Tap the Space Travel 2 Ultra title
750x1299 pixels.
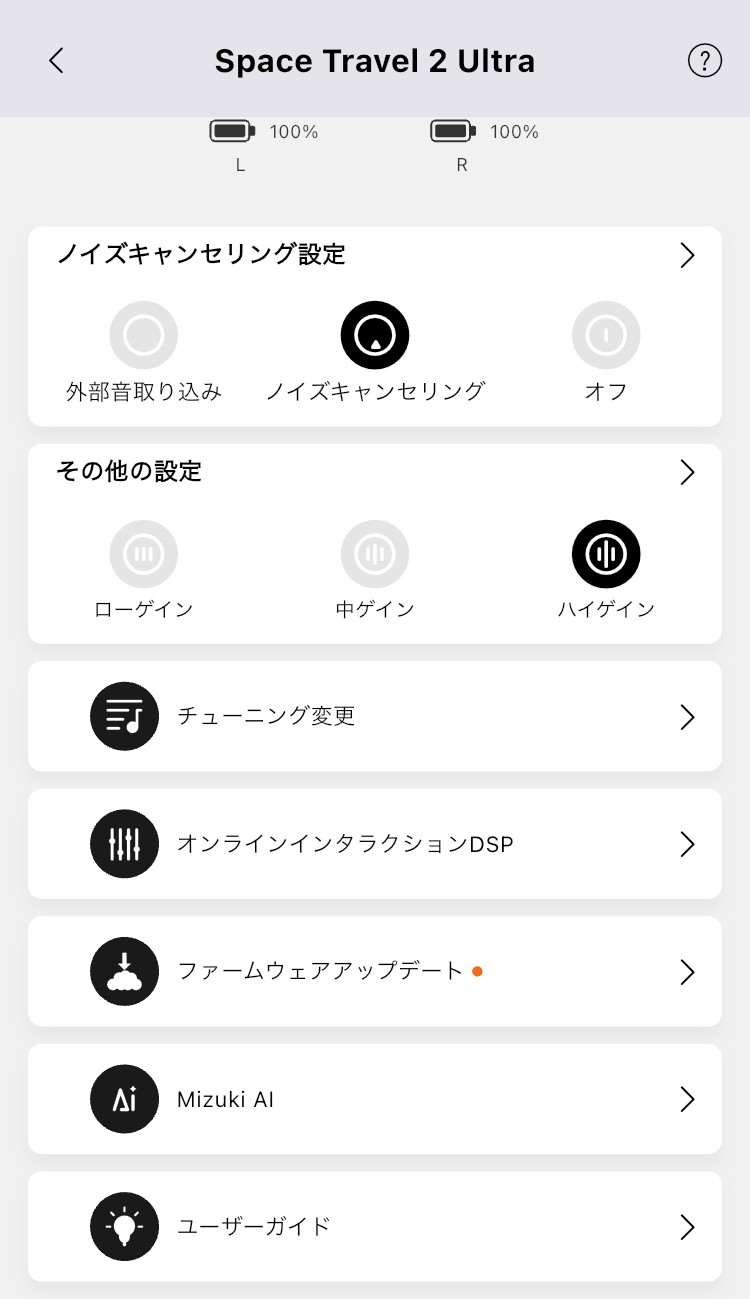[x=375, y=60]
